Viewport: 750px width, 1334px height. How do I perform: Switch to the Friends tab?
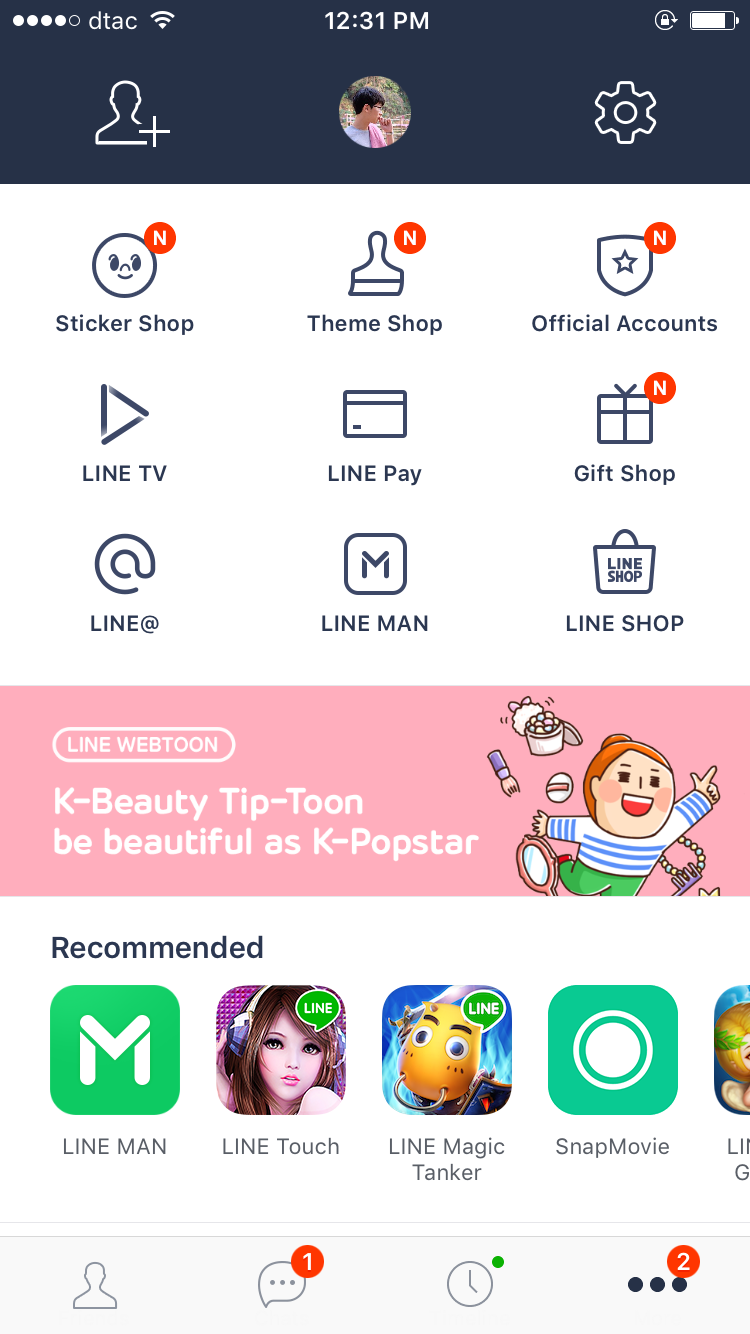tap(95, 1284)
